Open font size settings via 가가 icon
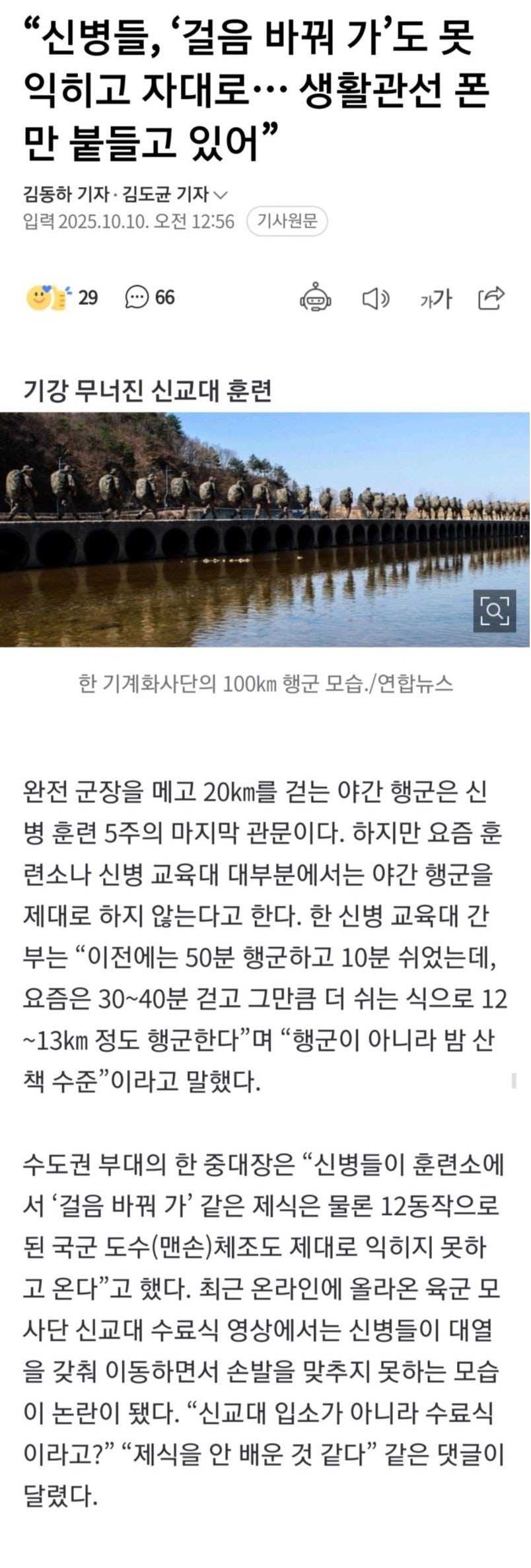The height and width of the screenshot is (1568, 531). coord(435,299)
